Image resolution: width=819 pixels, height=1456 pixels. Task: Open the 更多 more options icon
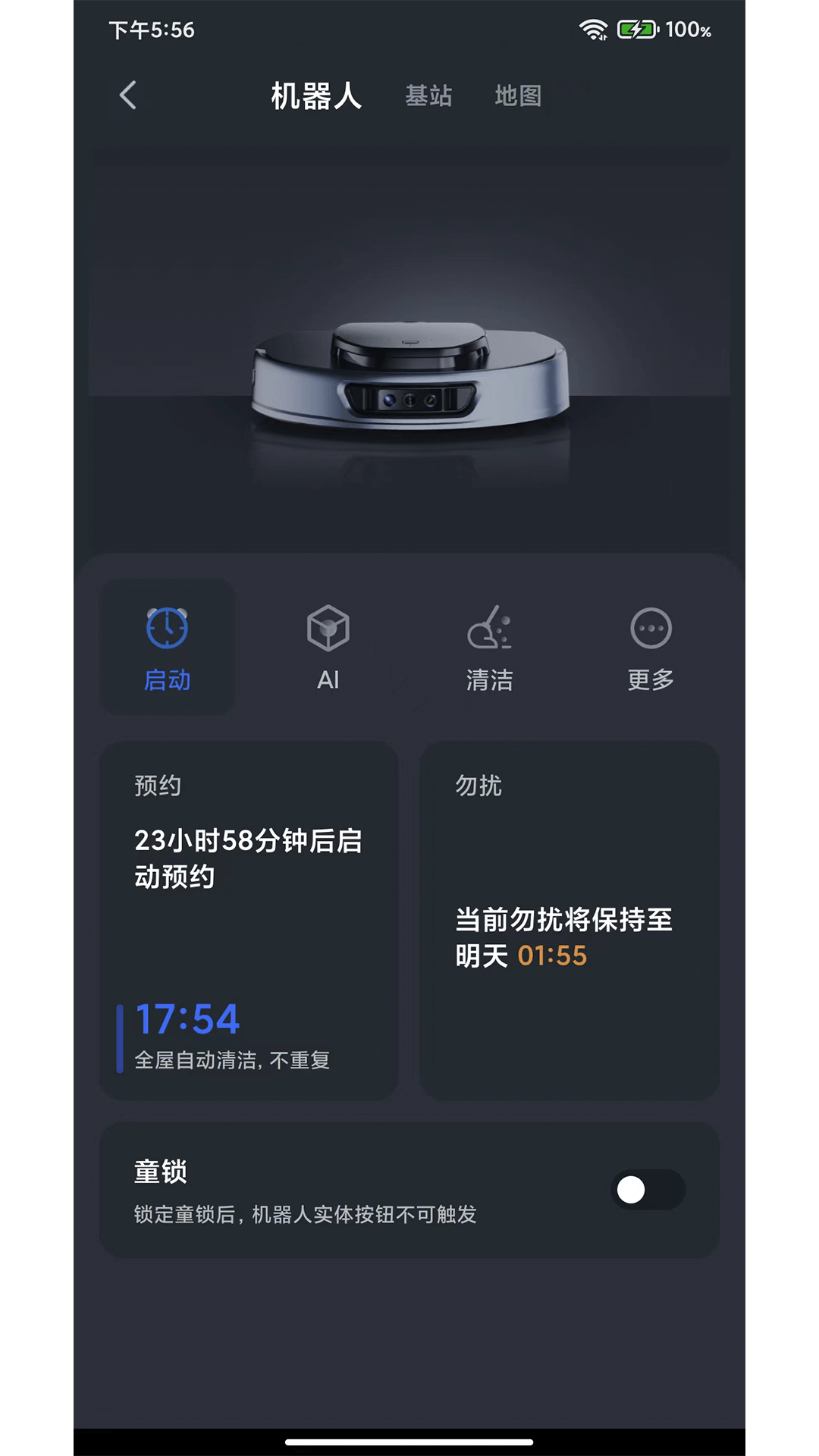[651, 628]
